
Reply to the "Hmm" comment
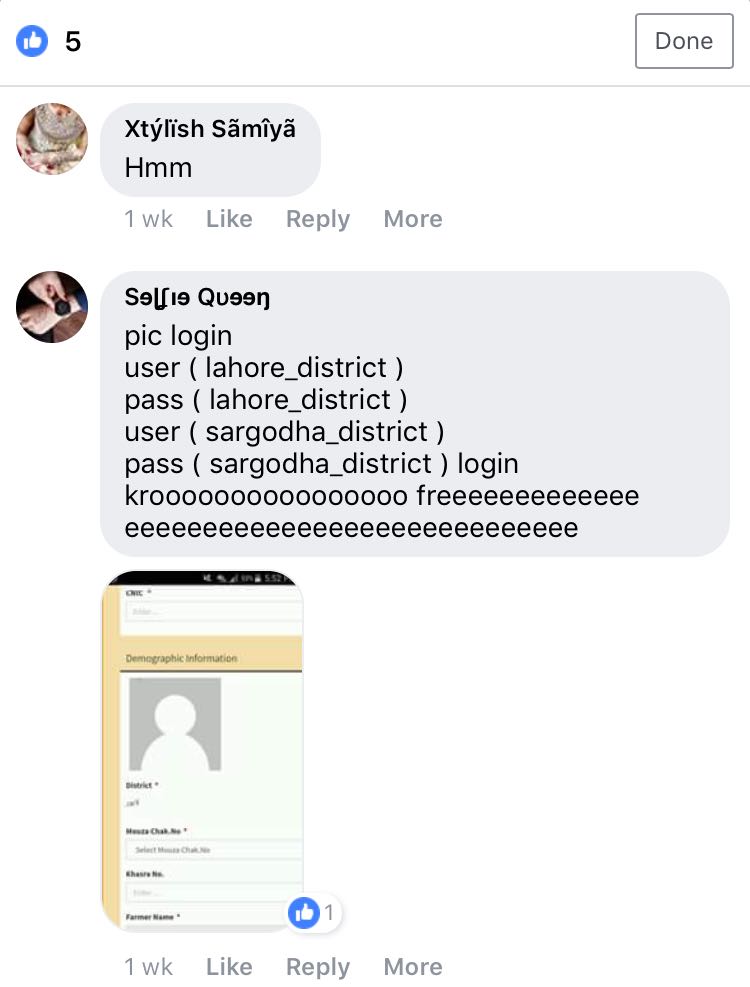(x=317, y=219)
